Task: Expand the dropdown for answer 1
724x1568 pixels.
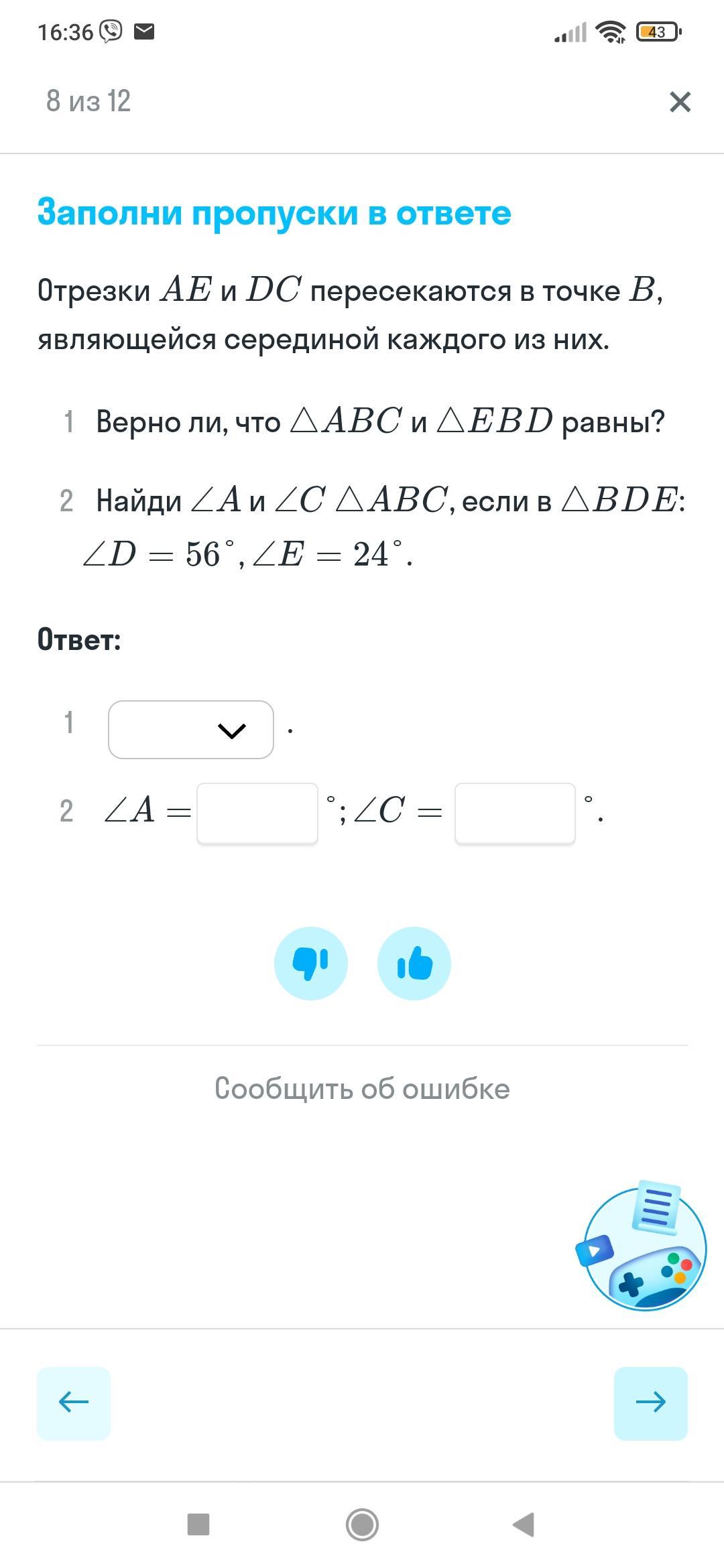Action: 191,730
